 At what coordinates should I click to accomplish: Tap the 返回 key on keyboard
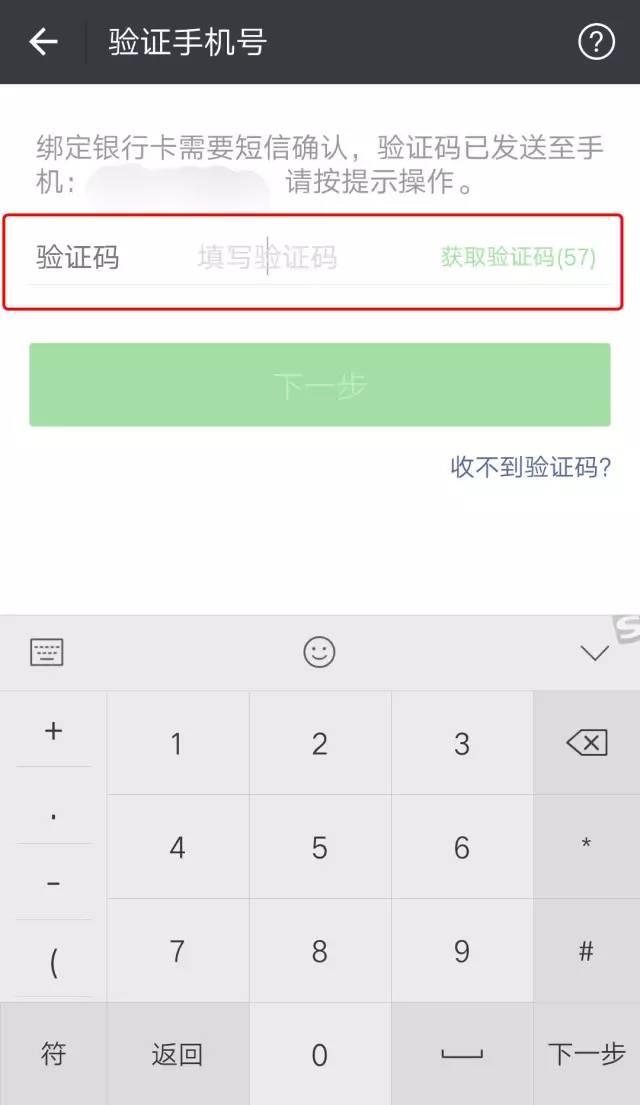(x=178, y=1054)
